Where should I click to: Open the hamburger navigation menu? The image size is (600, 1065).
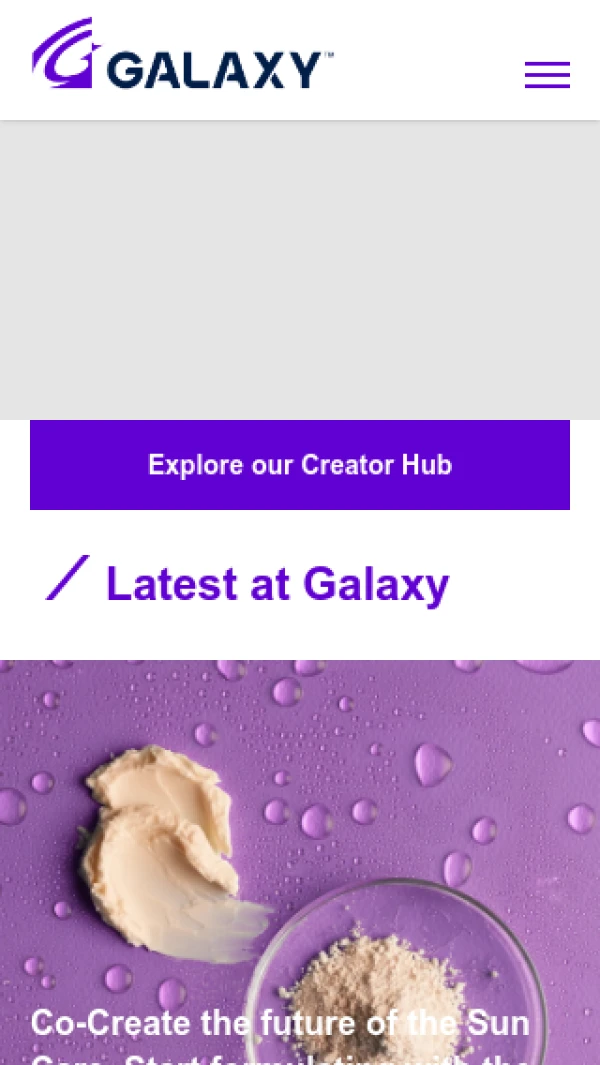point(547,75)
